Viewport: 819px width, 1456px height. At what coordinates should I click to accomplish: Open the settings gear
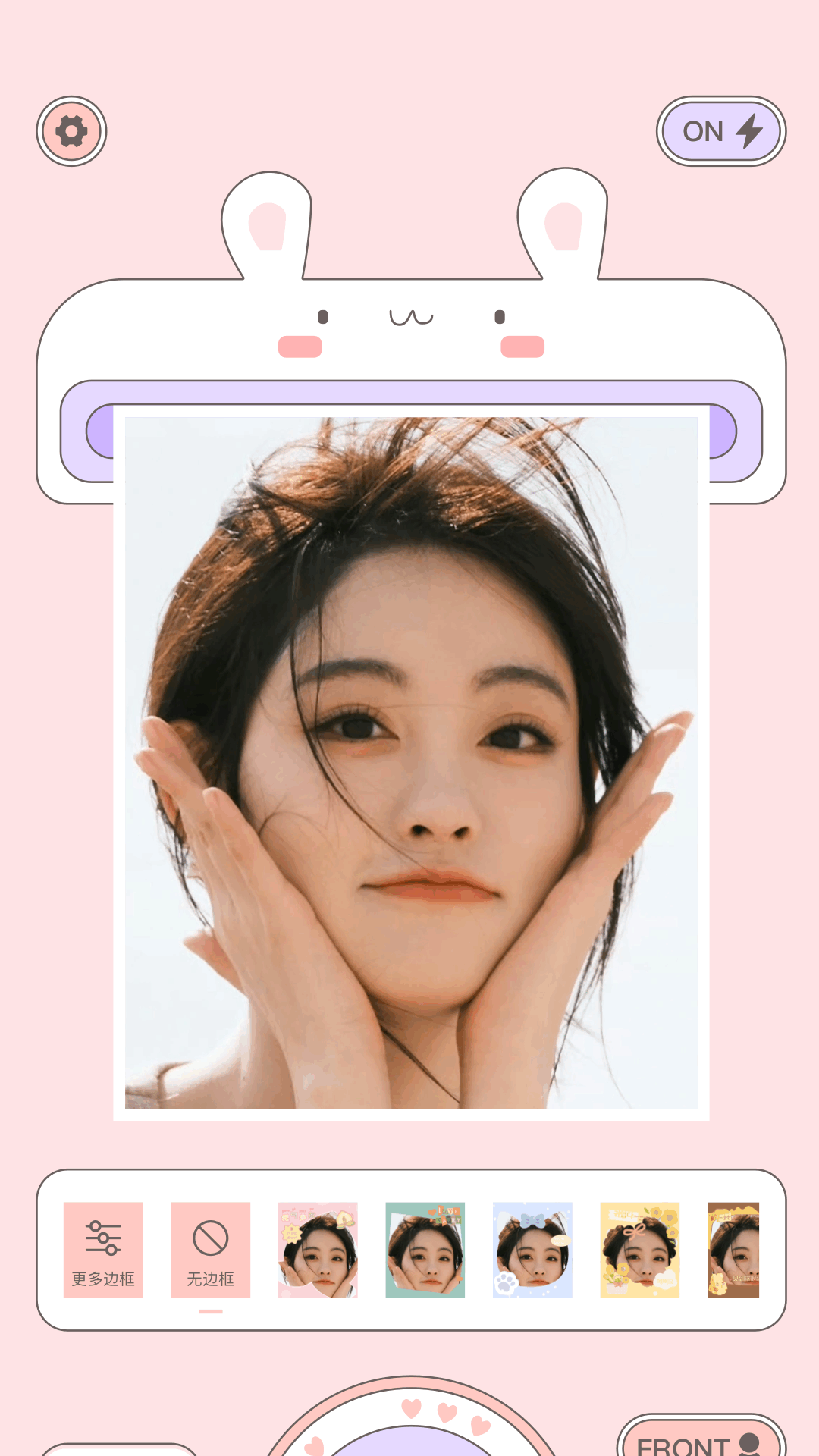pos(71,131)
